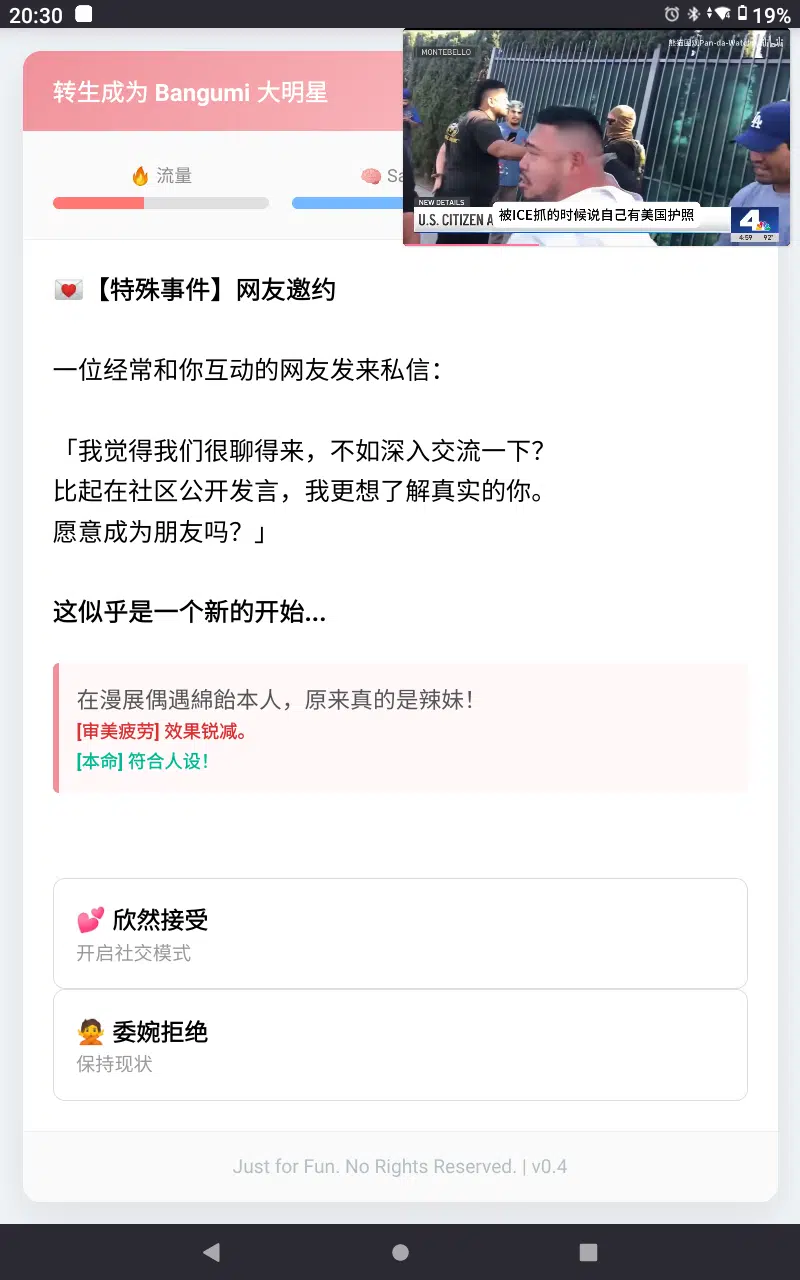Return to the home screen
Screen dimensions: 800x1280
(400, 1252)
